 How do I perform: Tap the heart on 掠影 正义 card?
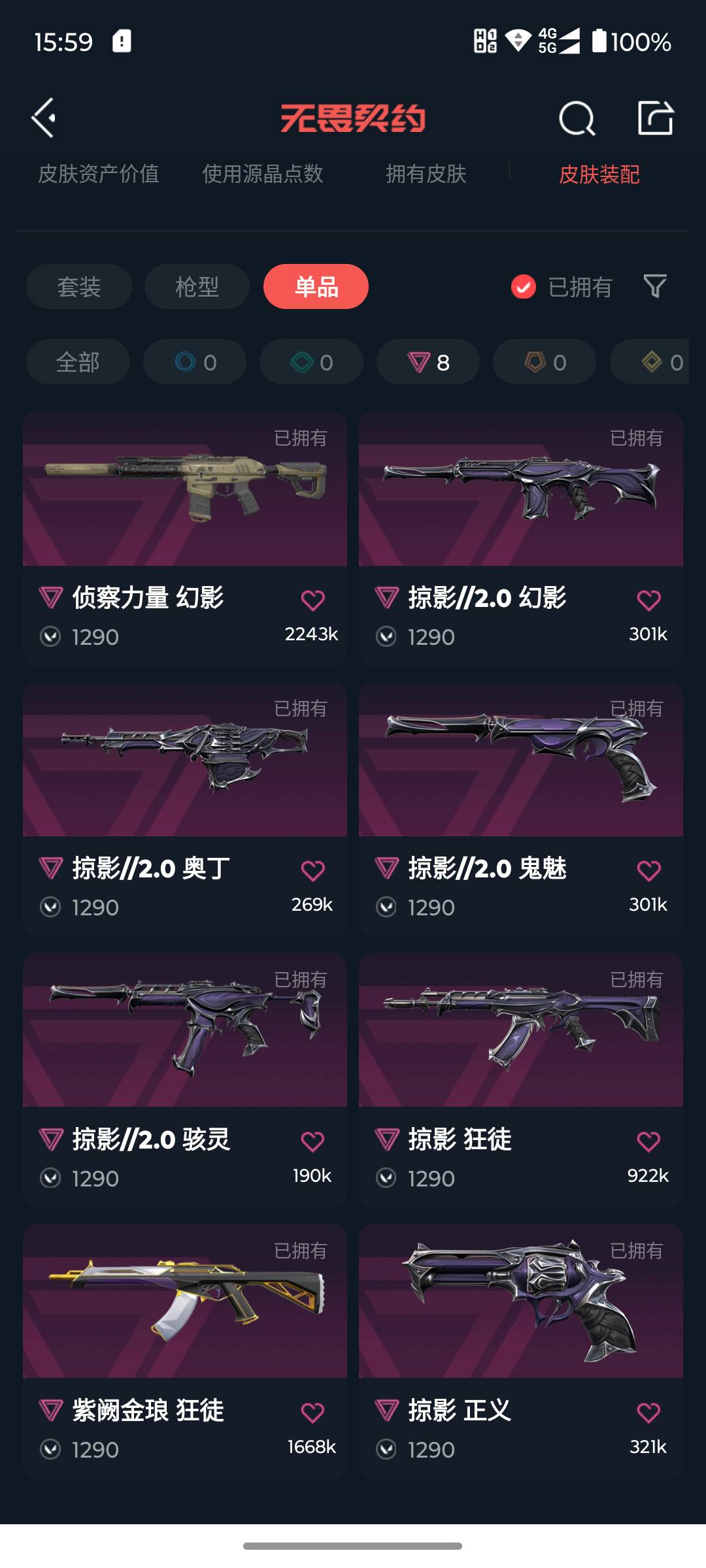click(x=649, y=1411)
